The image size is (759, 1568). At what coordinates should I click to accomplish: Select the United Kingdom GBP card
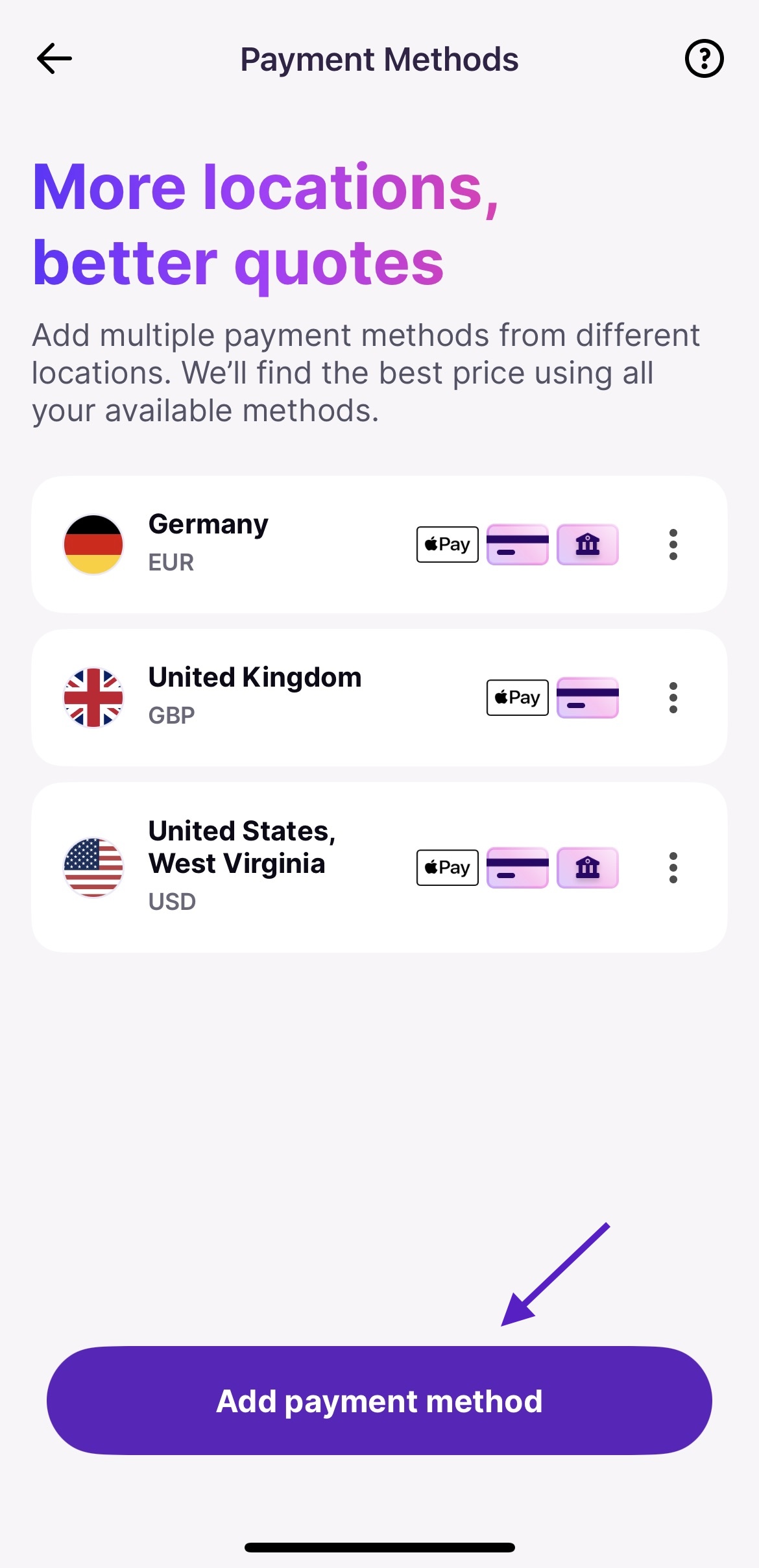coord(259,697)
